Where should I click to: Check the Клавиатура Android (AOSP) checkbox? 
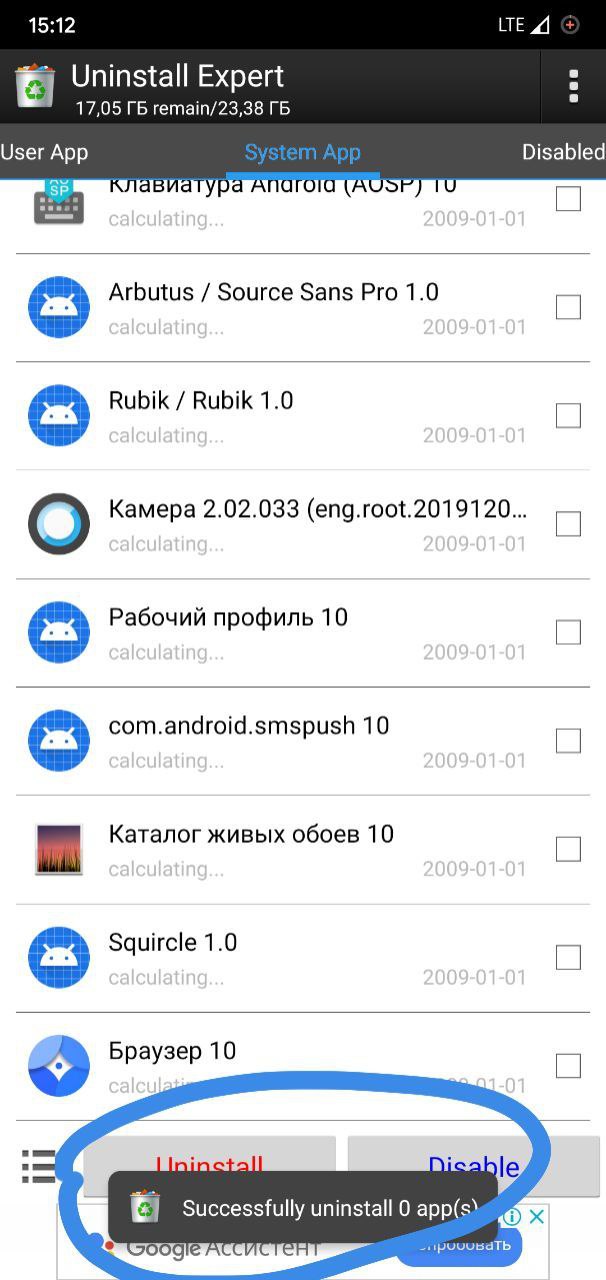tap(568, 199)
